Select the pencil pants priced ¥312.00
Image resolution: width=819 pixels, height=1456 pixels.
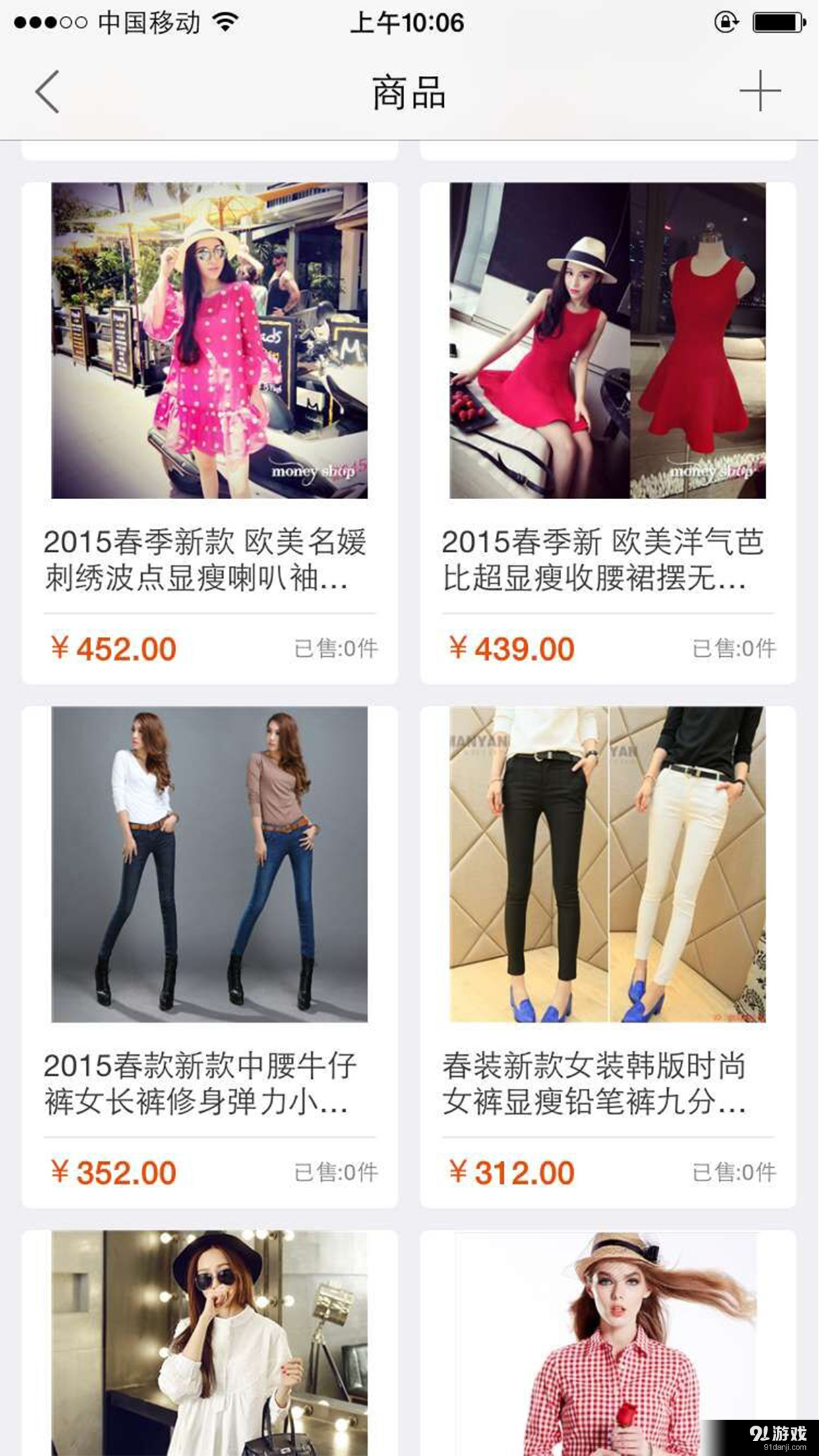tap(607, 864)
